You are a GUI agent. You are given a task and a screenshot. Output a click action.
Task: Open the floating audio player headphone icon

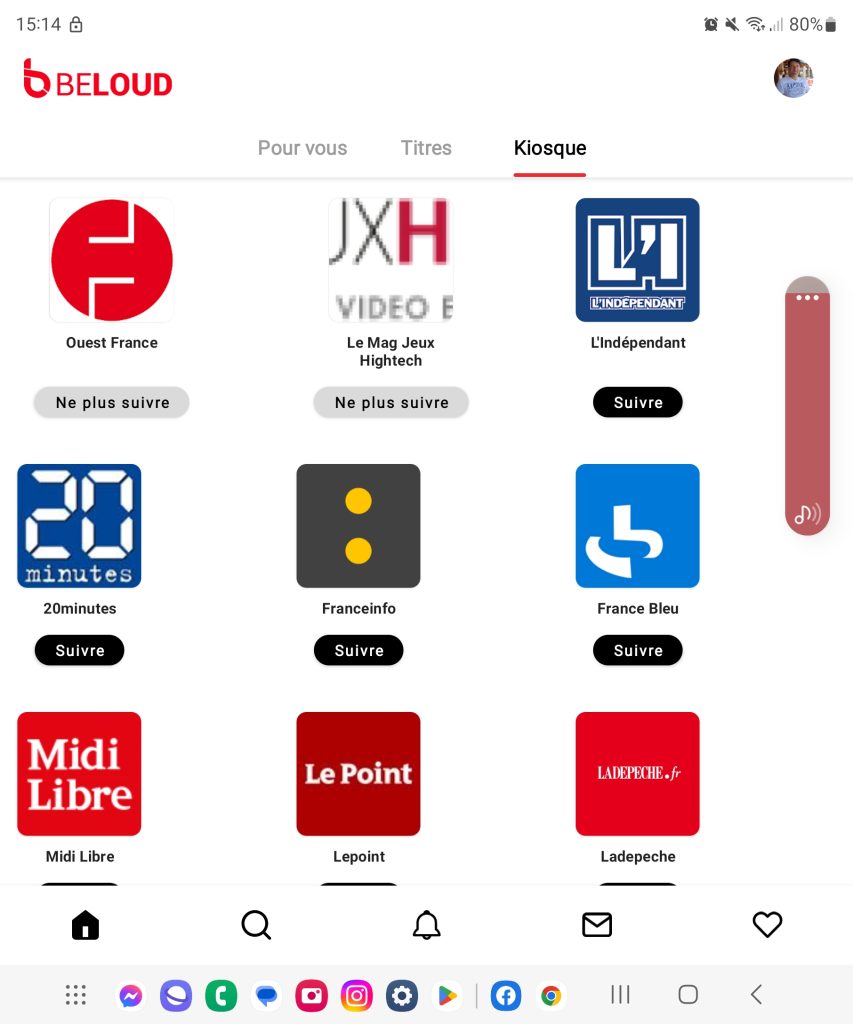click(806, 514)
